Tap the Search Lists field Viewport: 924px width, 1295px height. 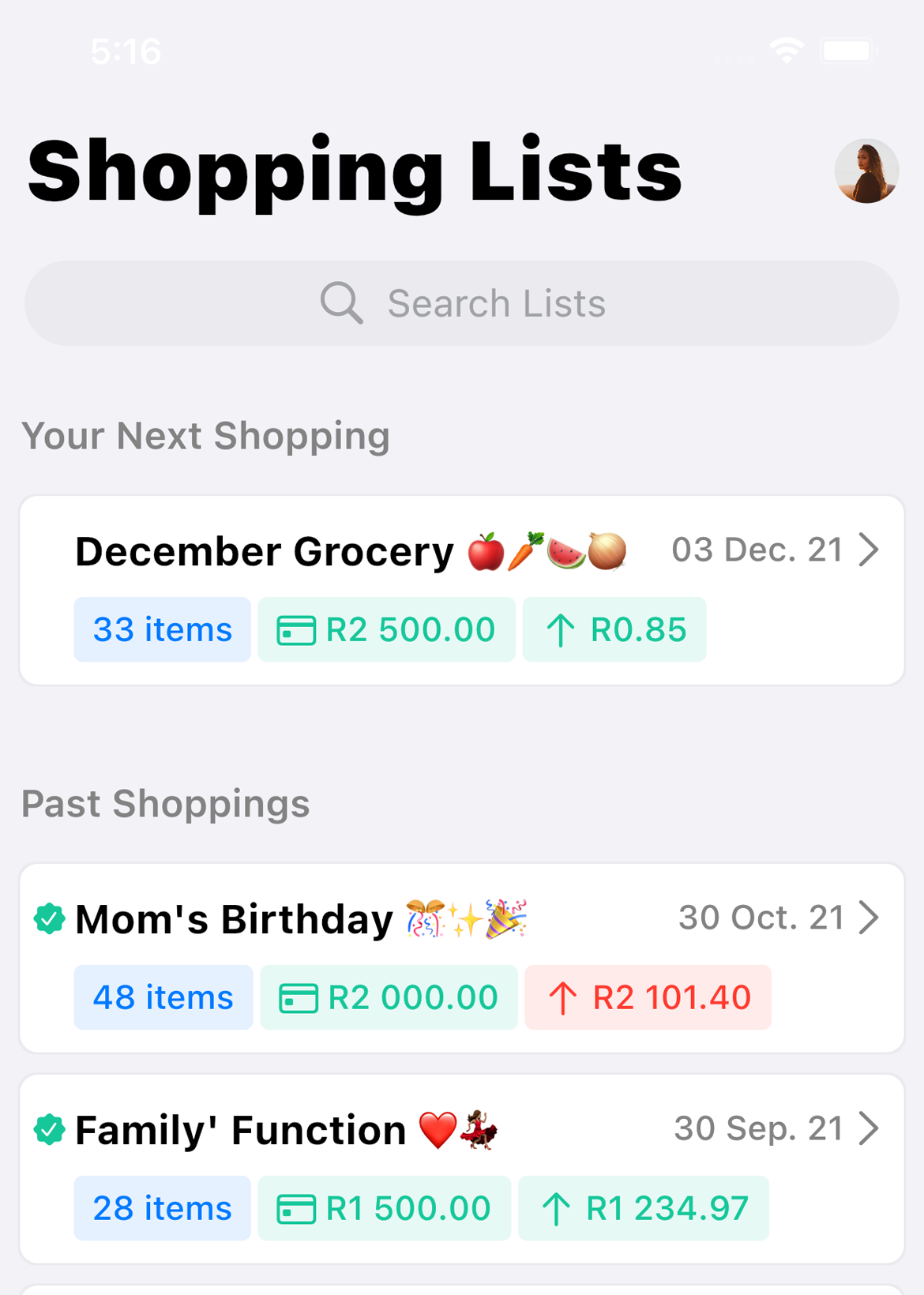[462, 303]
